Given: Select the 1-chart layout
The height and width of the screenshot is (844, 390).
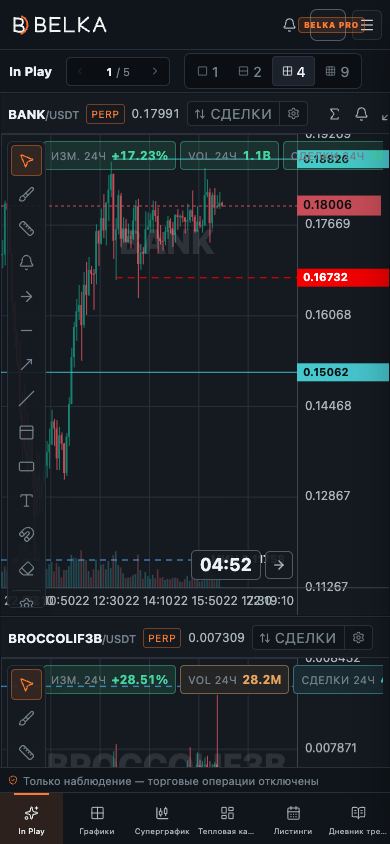Looking at the screenshot, I should click(x=208, y=72).
